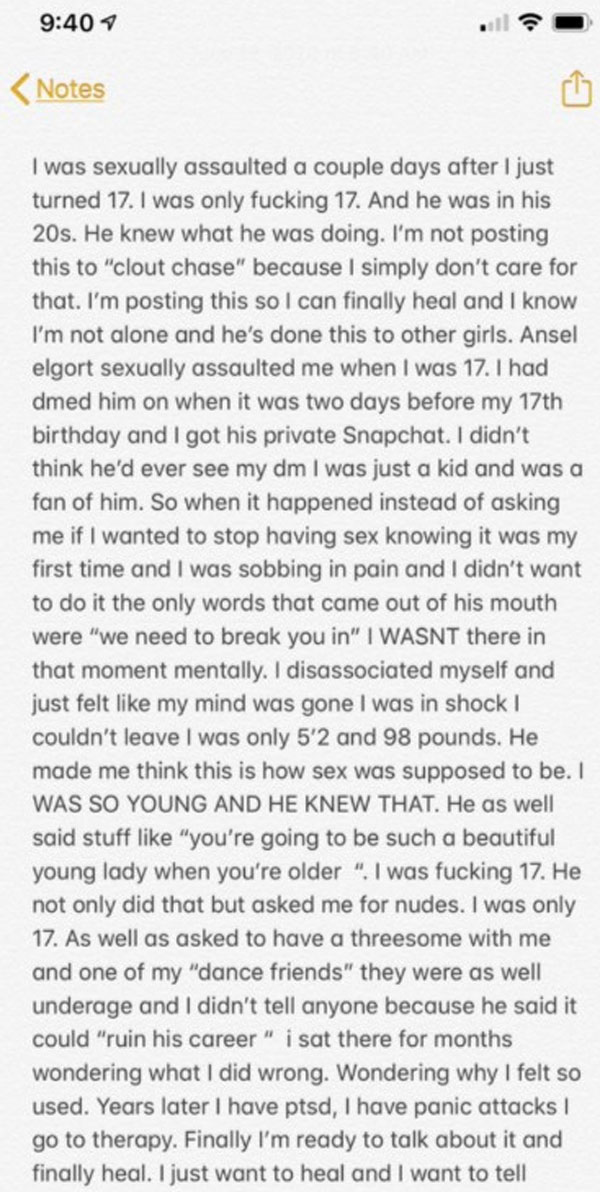The image size is (600, 1192).
Task: Open the share sheet for this note
Action: point(570,90)
